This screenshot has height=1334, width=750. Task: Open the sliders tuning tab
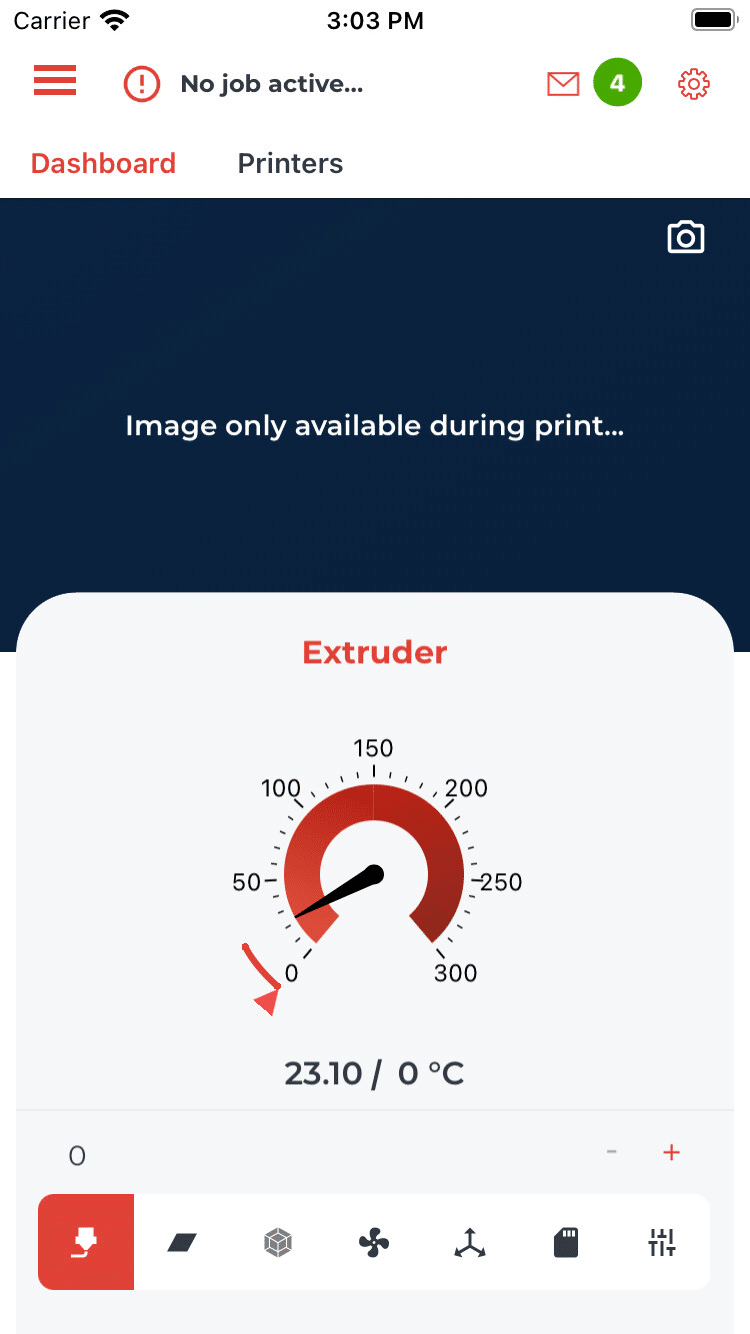point(662,1242)
